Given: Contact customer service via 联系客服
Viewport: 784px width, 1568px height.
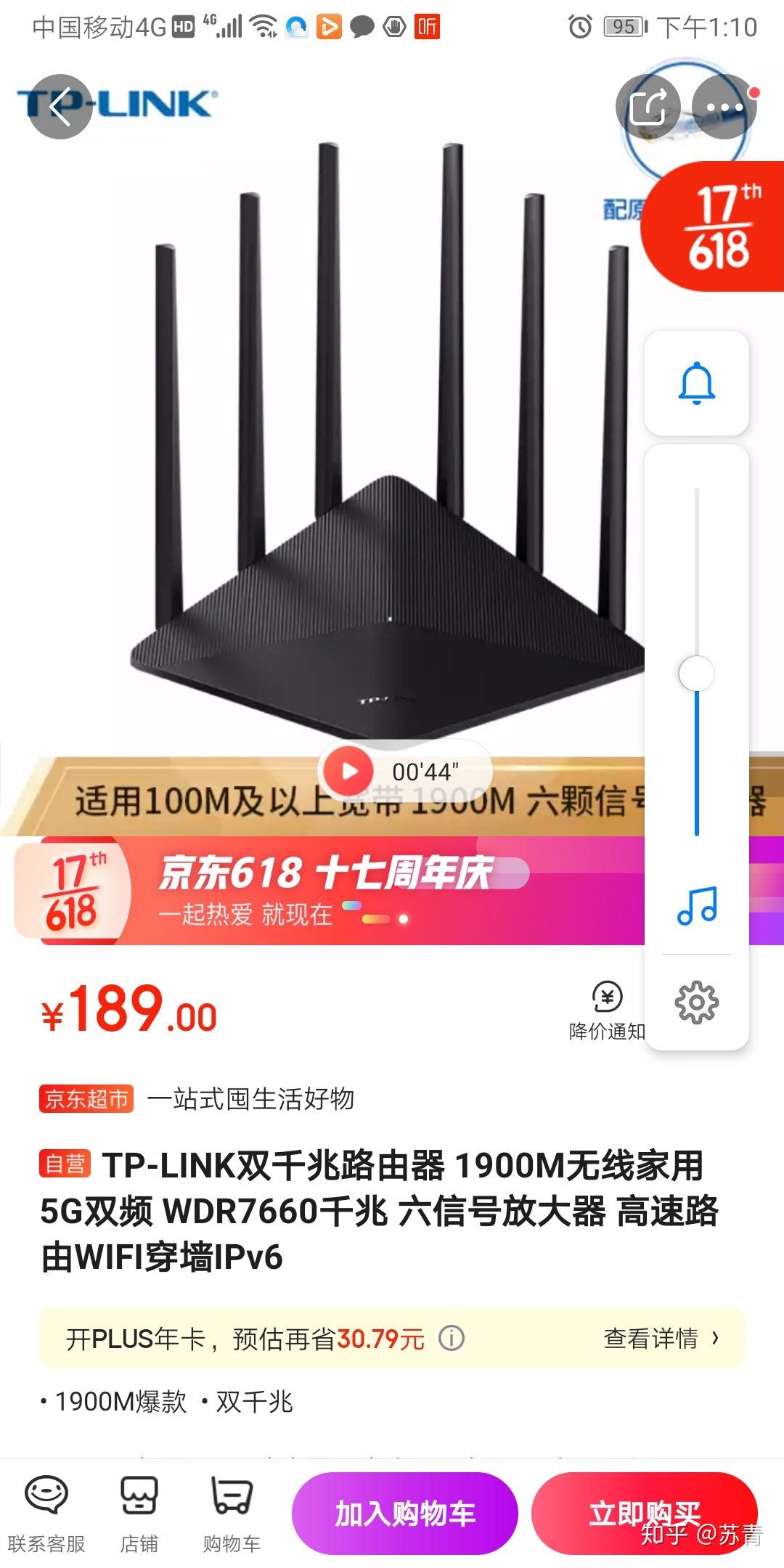Looking at the screenshot, I should (x=46, y=1513).
